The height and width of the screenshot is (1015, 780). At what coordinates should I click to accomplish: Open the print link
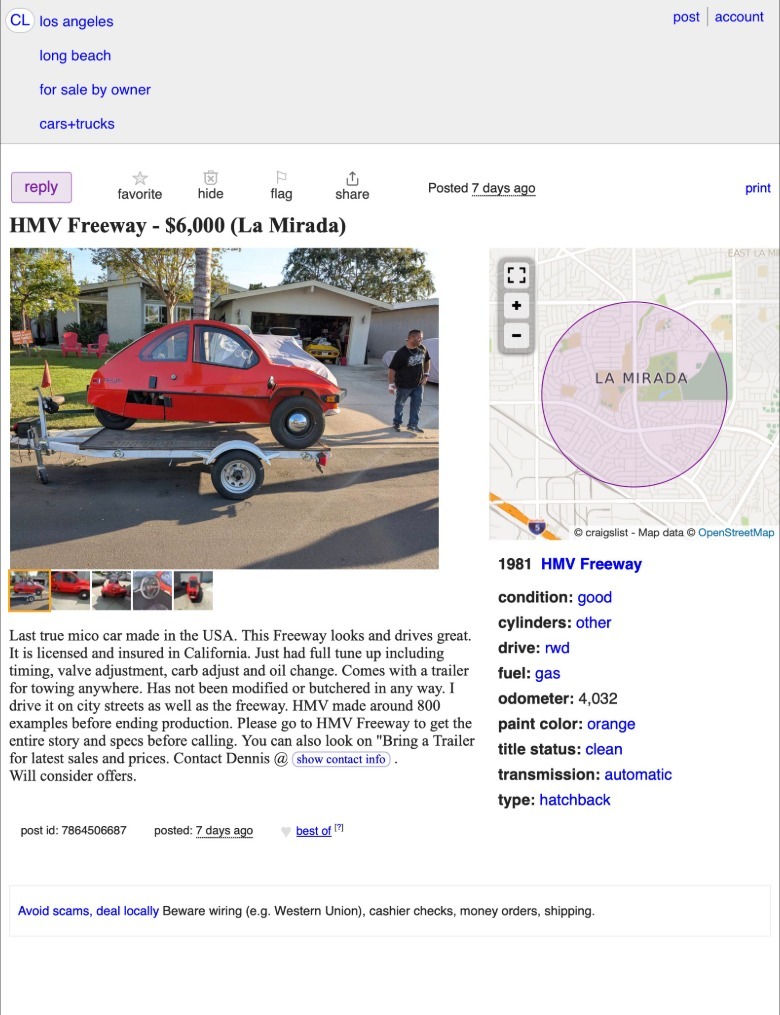tap(757, 188)
